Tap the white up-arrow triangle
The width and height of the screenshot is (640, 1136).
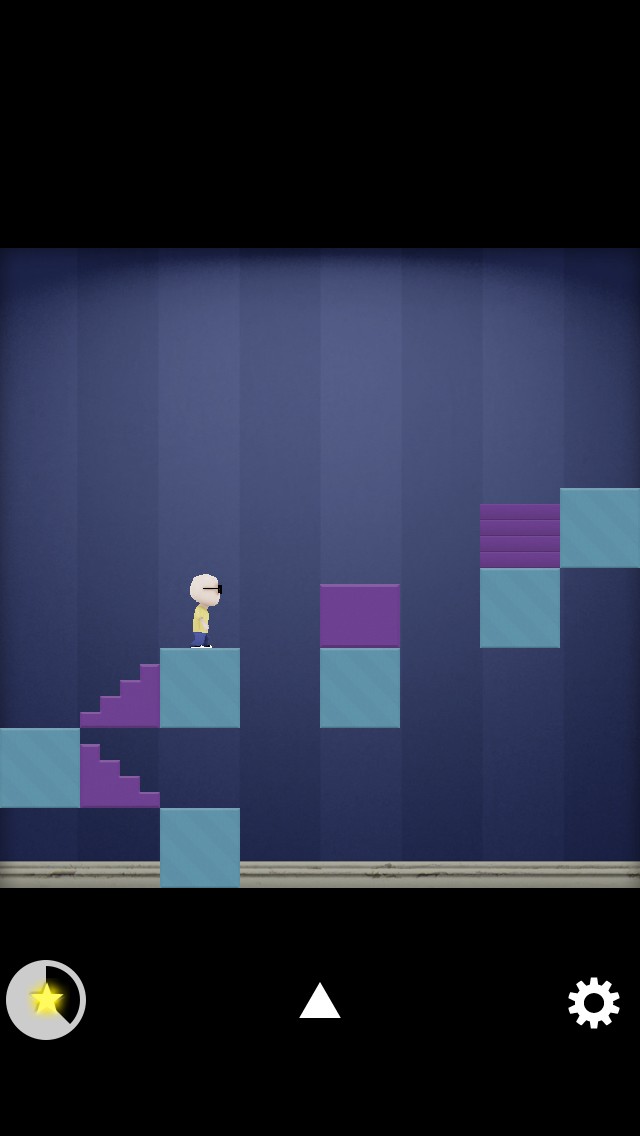[320, 1001]
